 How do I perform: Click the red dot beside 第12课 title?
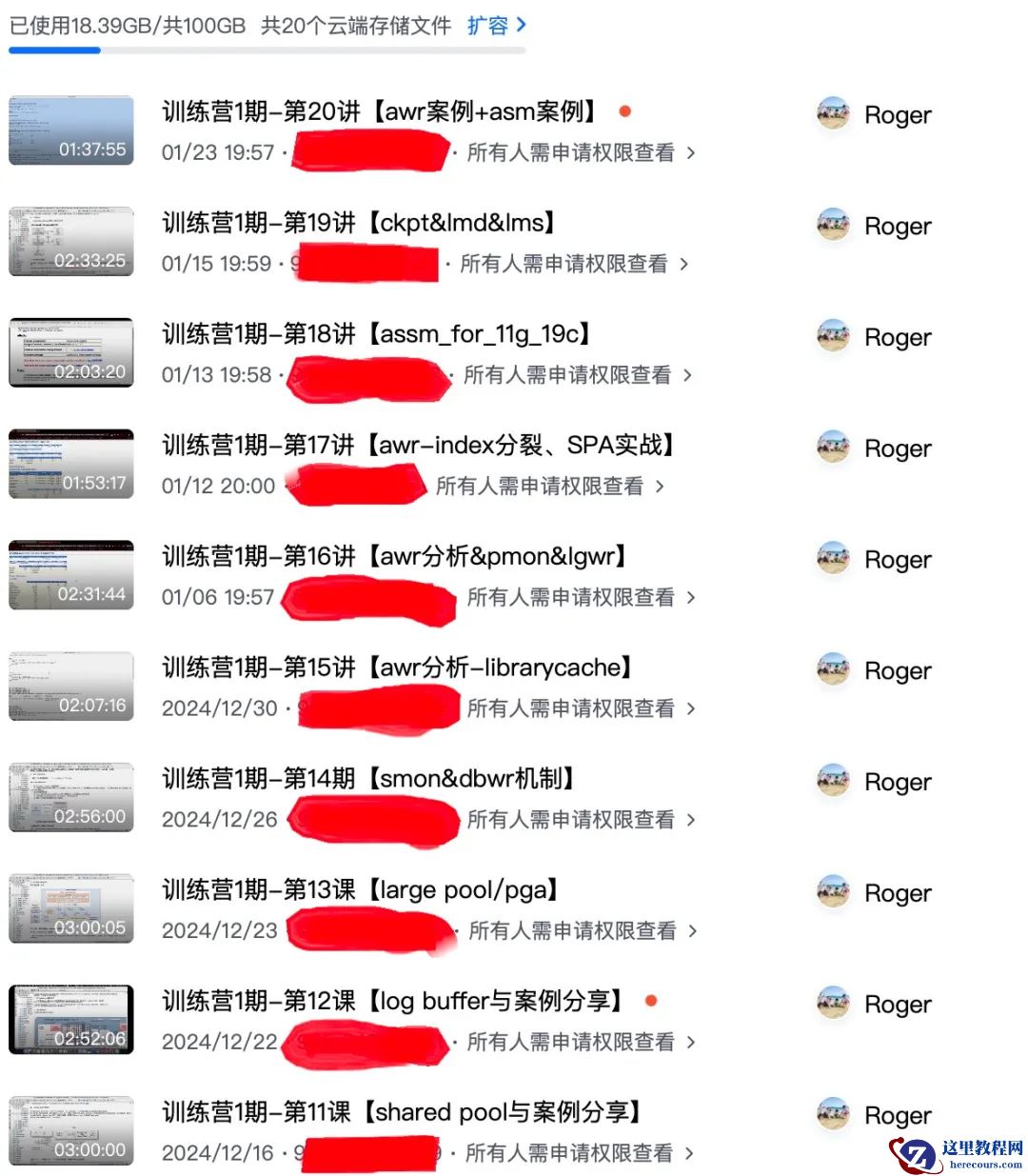[x=651, y=1001]
